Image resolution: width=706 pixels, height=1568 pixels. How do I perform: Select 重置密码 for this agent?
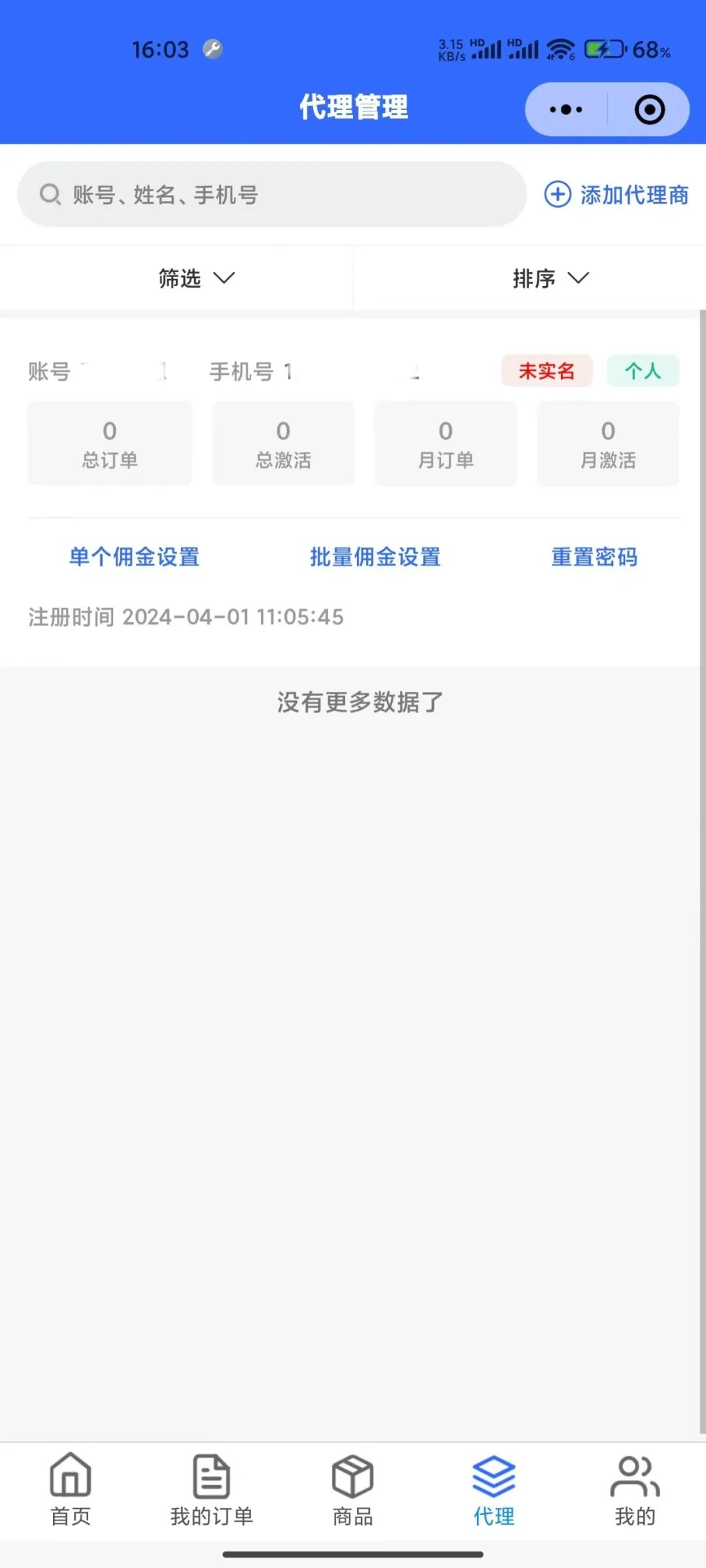594,557
